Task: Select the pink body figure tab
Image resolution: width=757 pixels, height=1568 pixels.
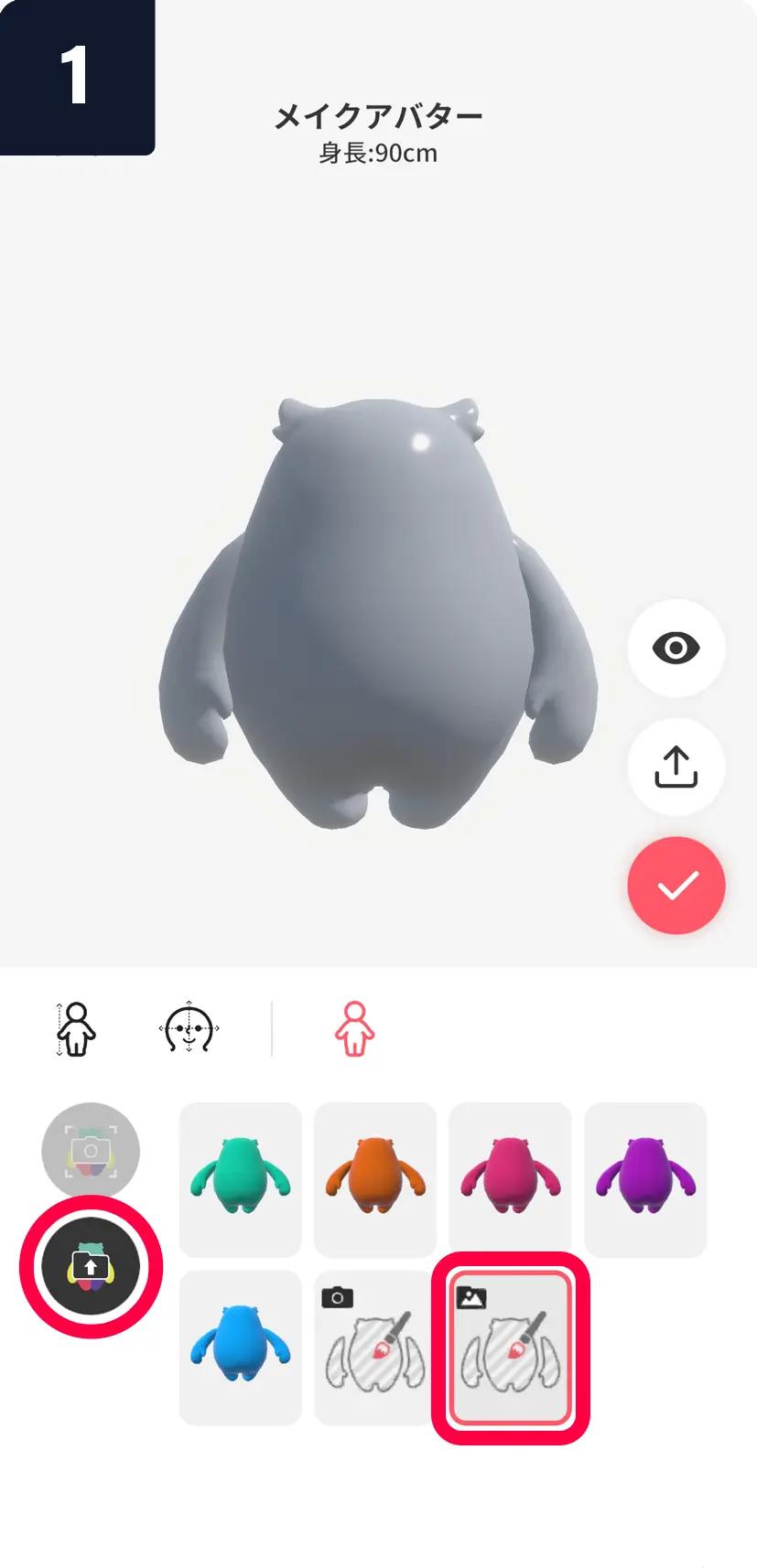Action: pyautogui.click(x=354, y=1029)
